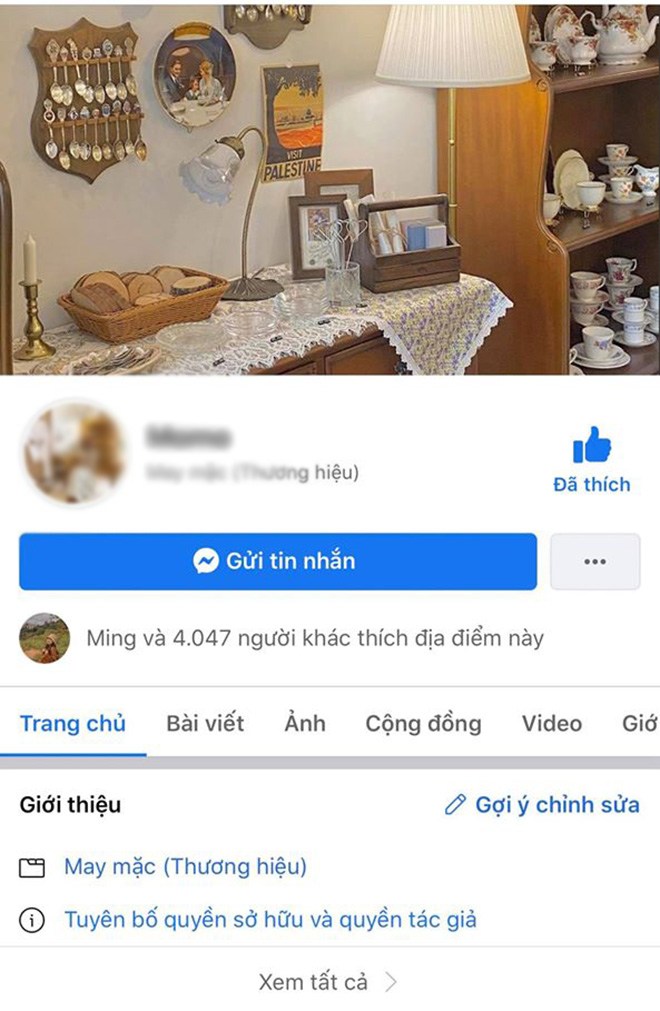
Task: Go to the Cộng đồng tab
Action: pos(423,723)
